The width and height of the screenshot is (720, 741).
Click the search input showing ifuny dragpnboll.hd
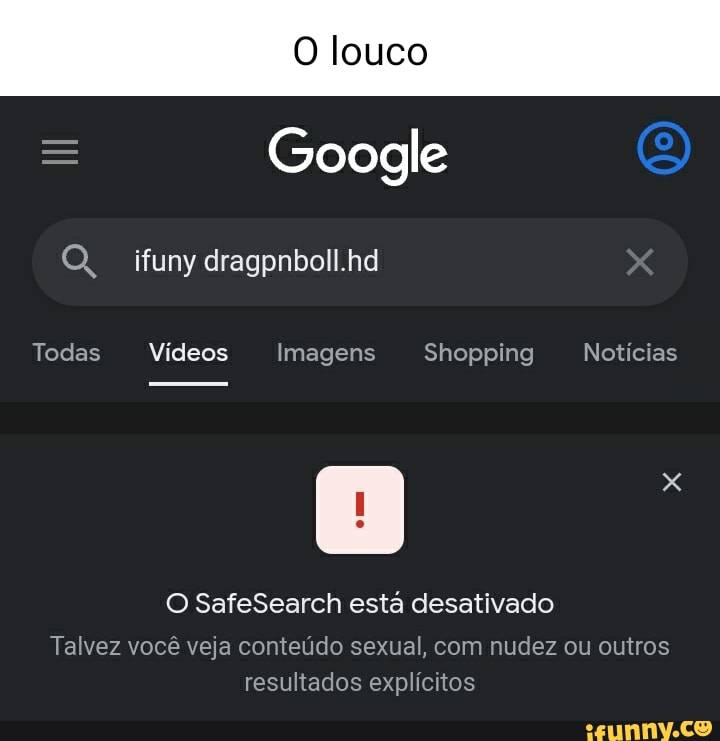pos(256,261)
